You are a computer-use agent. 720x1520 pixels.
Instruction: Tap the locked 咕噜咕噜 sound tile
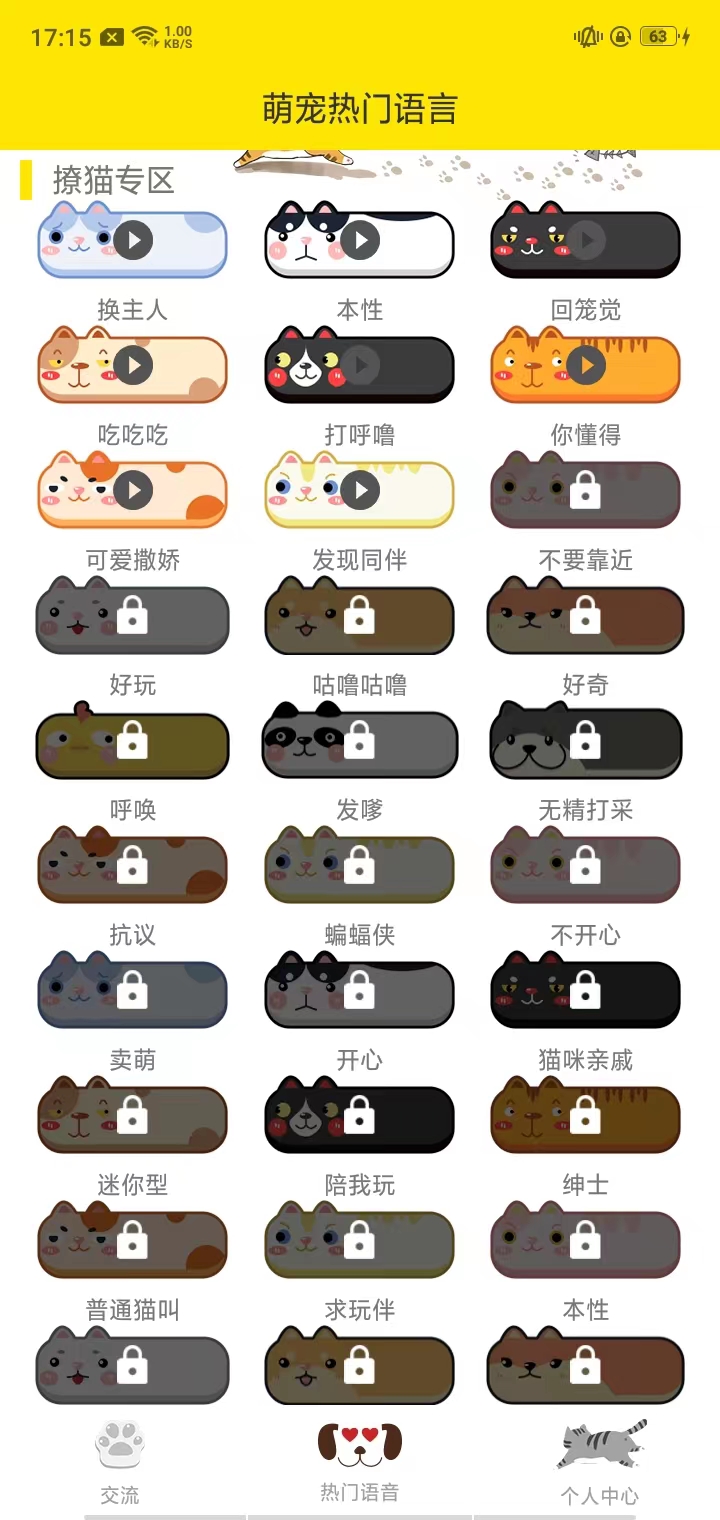tap(360, 741)
